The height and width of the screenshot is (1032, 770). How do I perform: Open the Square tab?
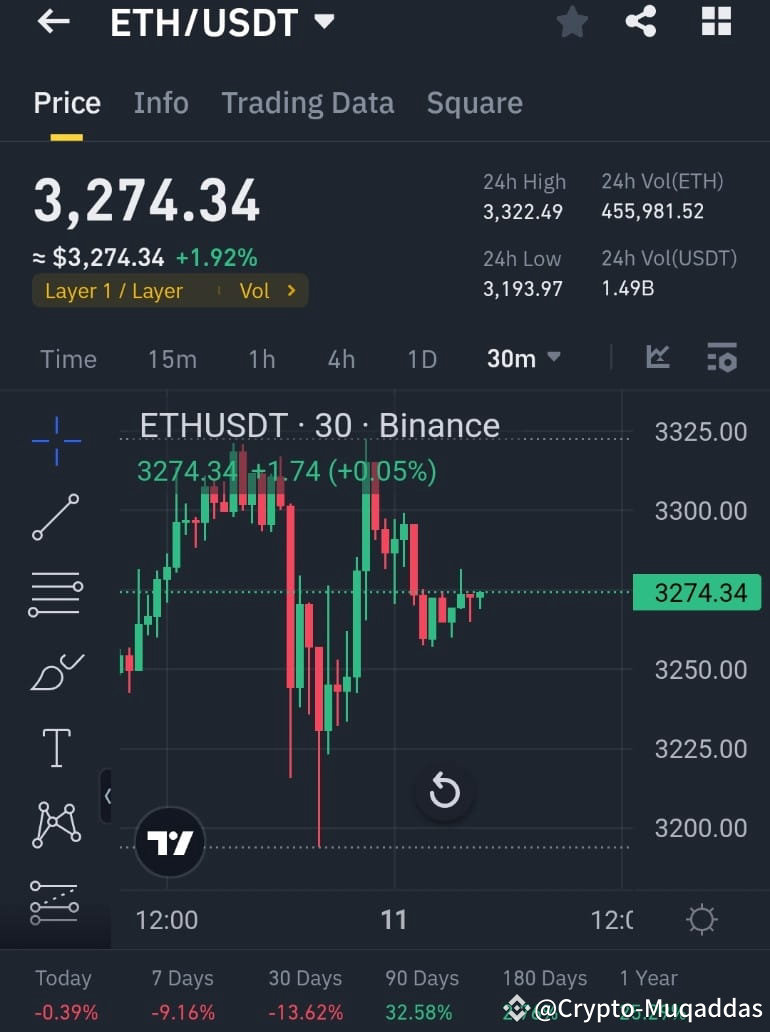[x=474, y=102]
